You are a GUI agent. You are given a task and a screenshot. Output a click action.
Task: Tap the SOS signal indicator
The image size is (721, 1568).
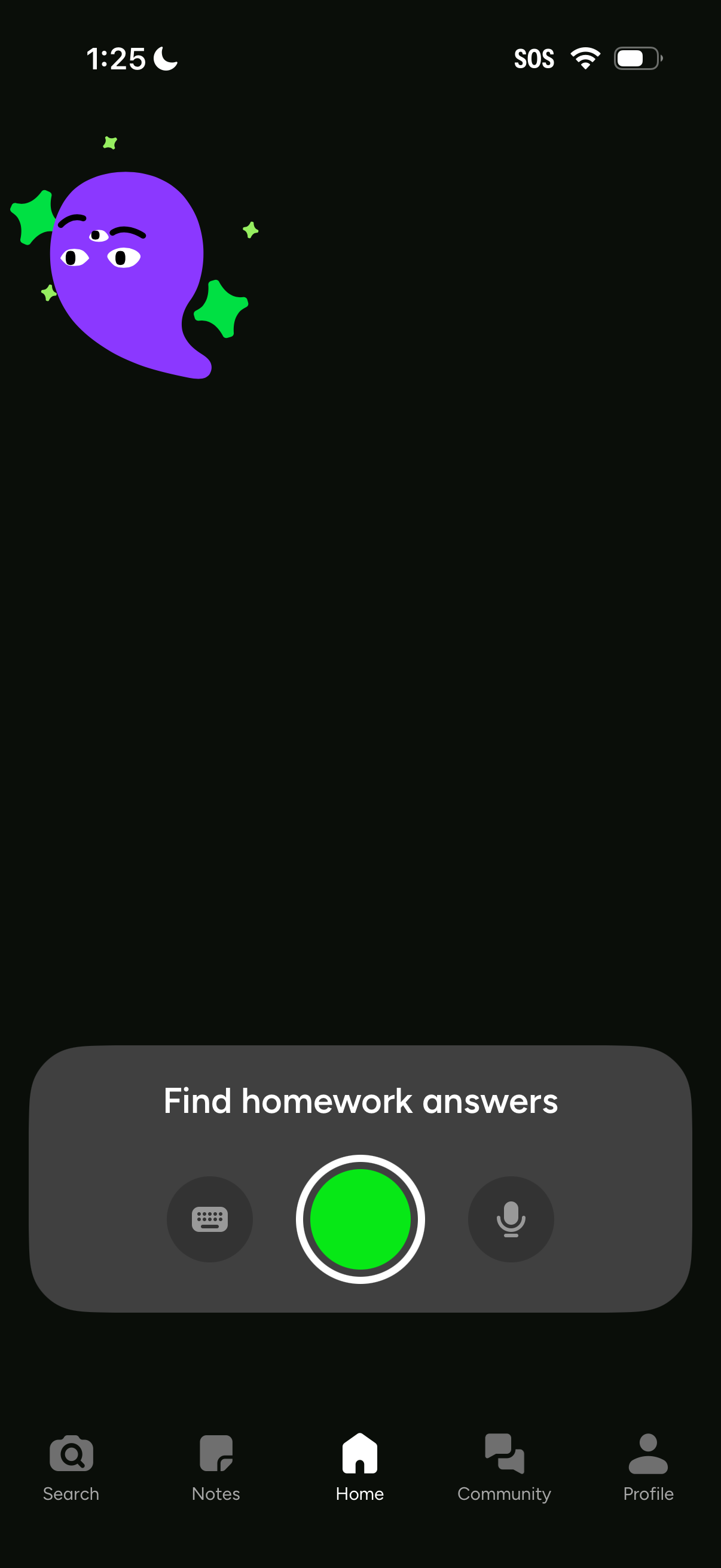click(535, 58)
